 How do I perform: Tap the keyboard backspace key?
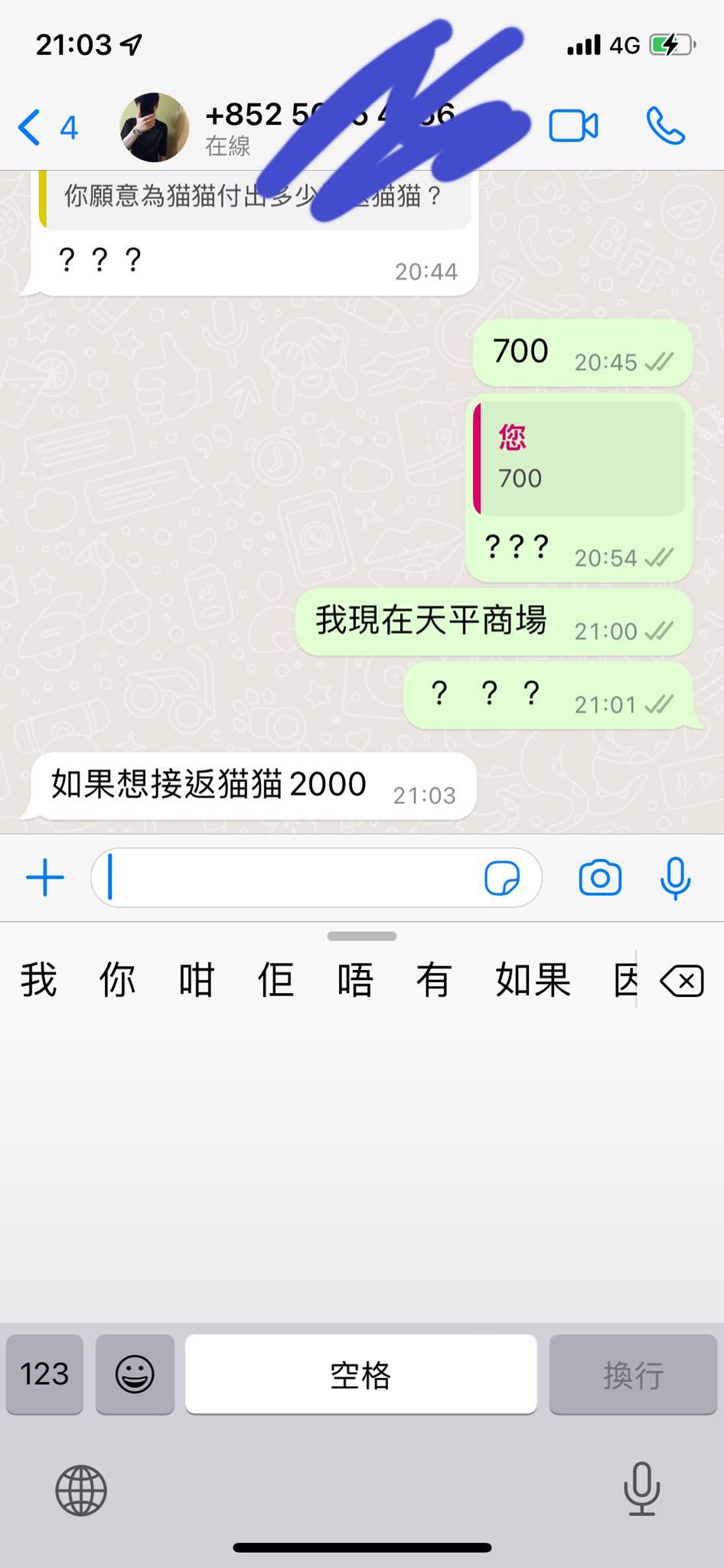point(681,981)
